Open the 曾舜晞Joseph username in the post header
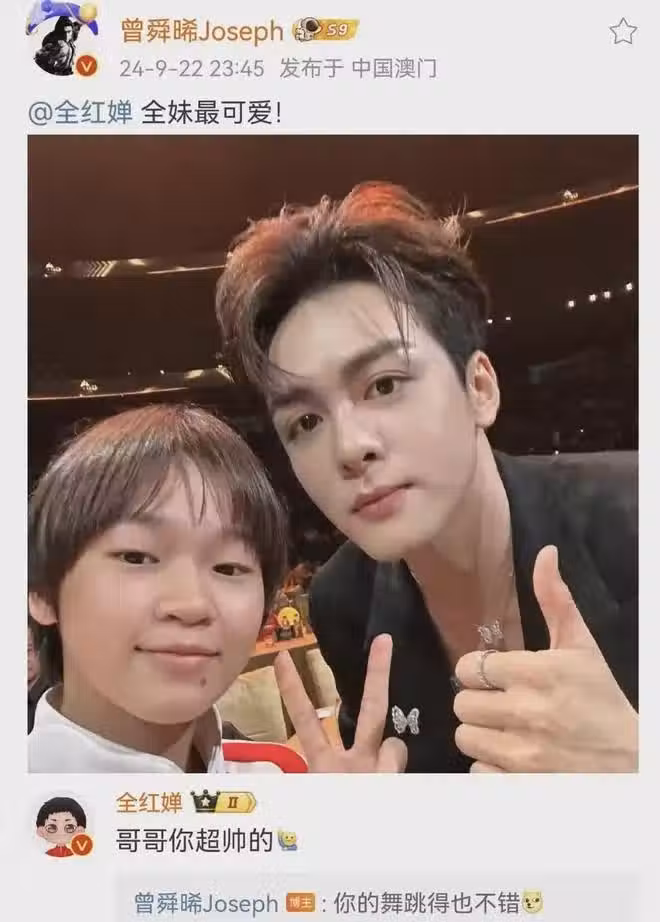This screenshot has height=922, width=660. pyautogui.click(x=203, y=31)
